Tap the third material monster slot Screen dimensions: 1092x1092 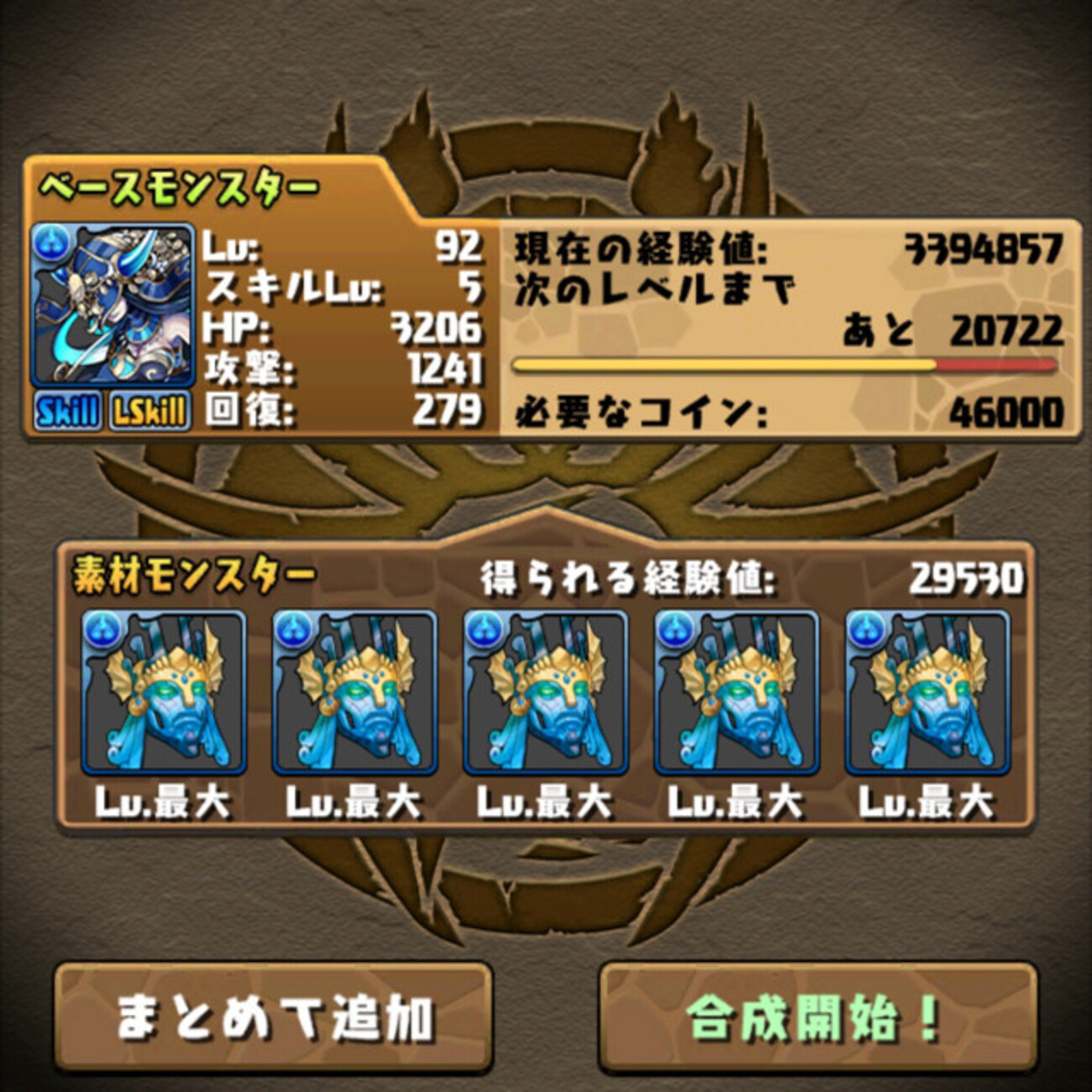[545, 692]
